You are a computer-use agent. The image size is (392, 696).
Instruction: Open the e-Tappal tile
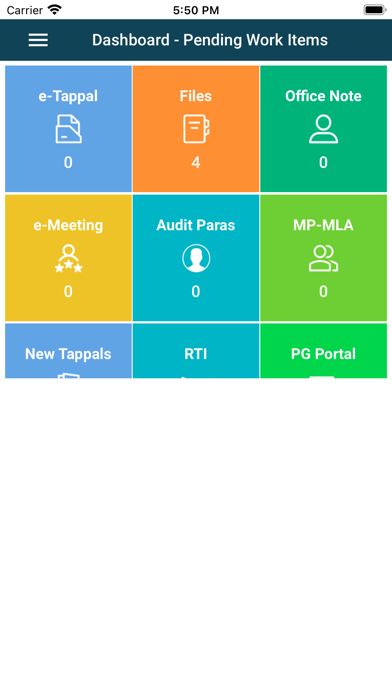point(68,129)
